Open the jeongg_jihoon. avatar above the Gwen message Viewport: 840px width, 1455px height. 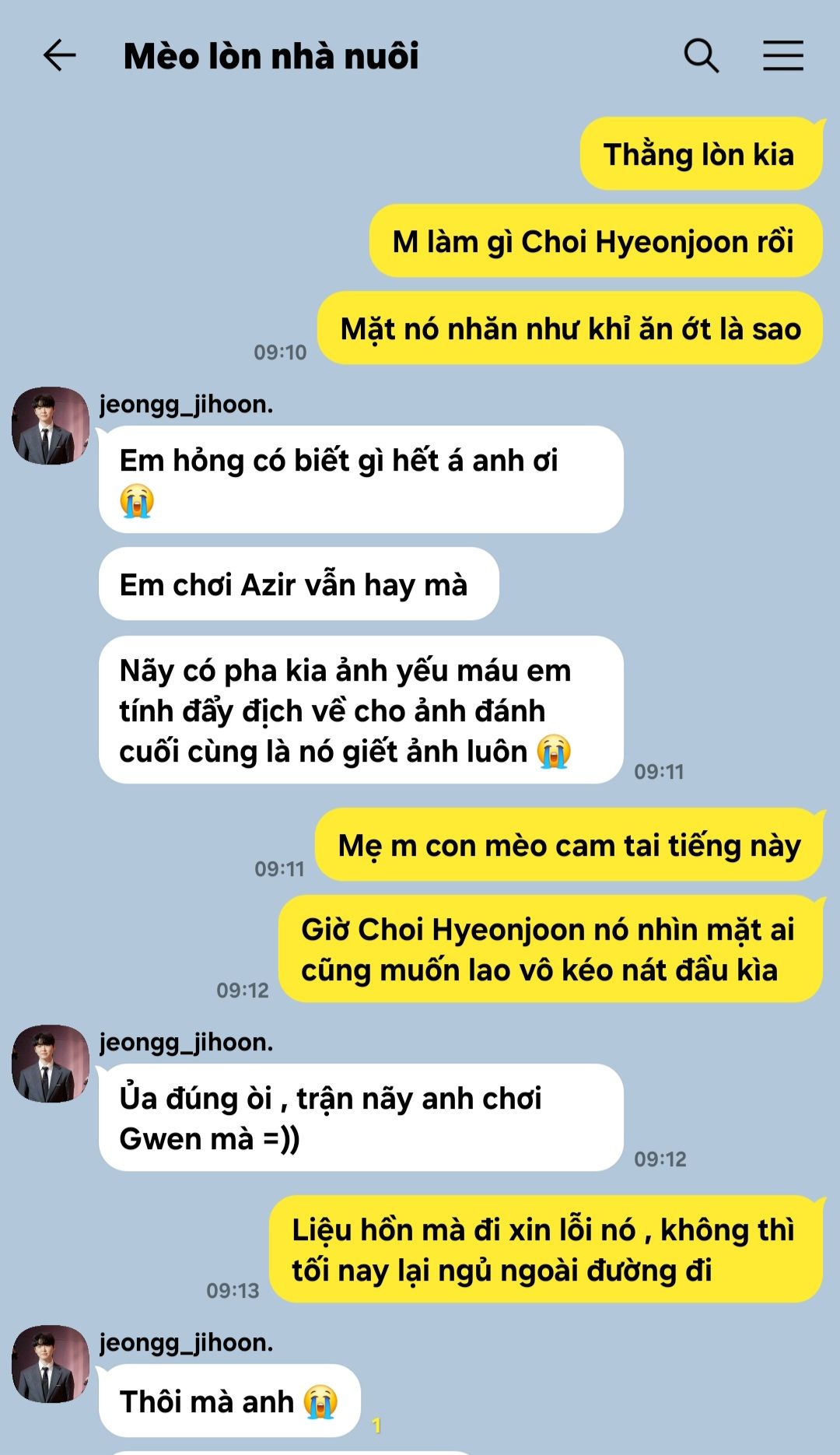[x=51, y=1064]
